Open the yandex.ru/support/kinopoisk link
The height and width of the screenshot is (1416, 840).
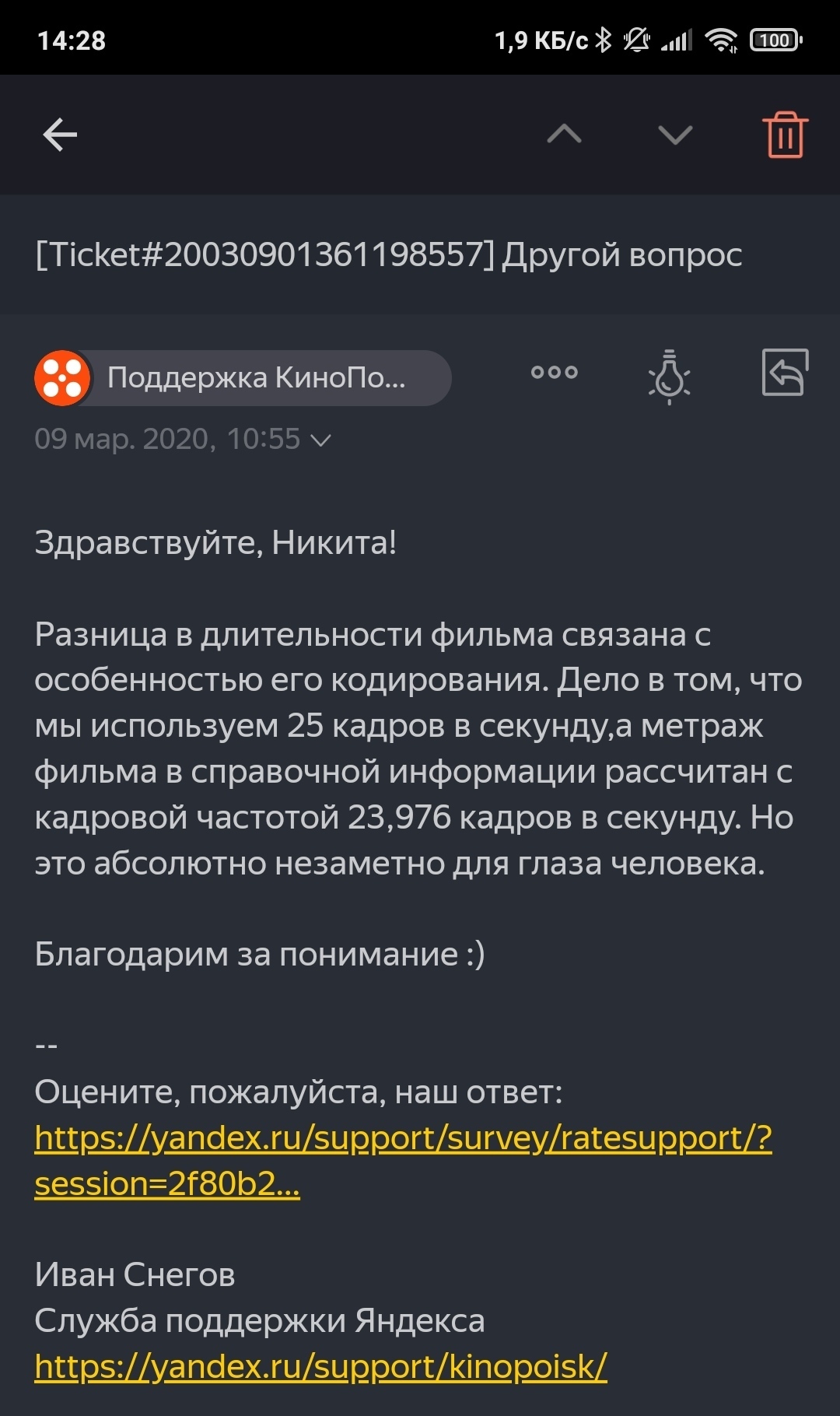click(320, 1367)
